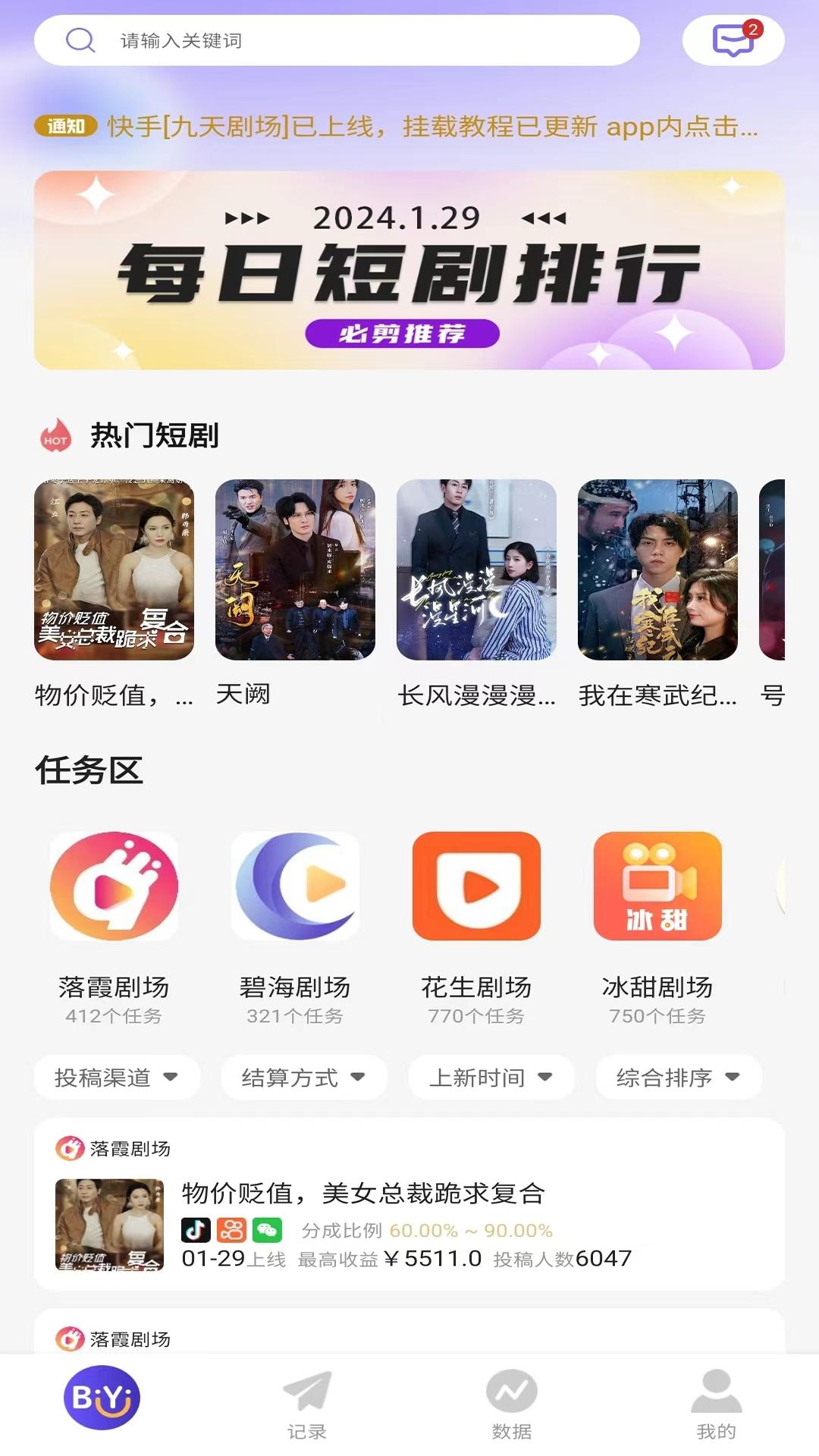Open the 综合排序 sorting dropdown
The image size is (819, 1456).
679,1077
